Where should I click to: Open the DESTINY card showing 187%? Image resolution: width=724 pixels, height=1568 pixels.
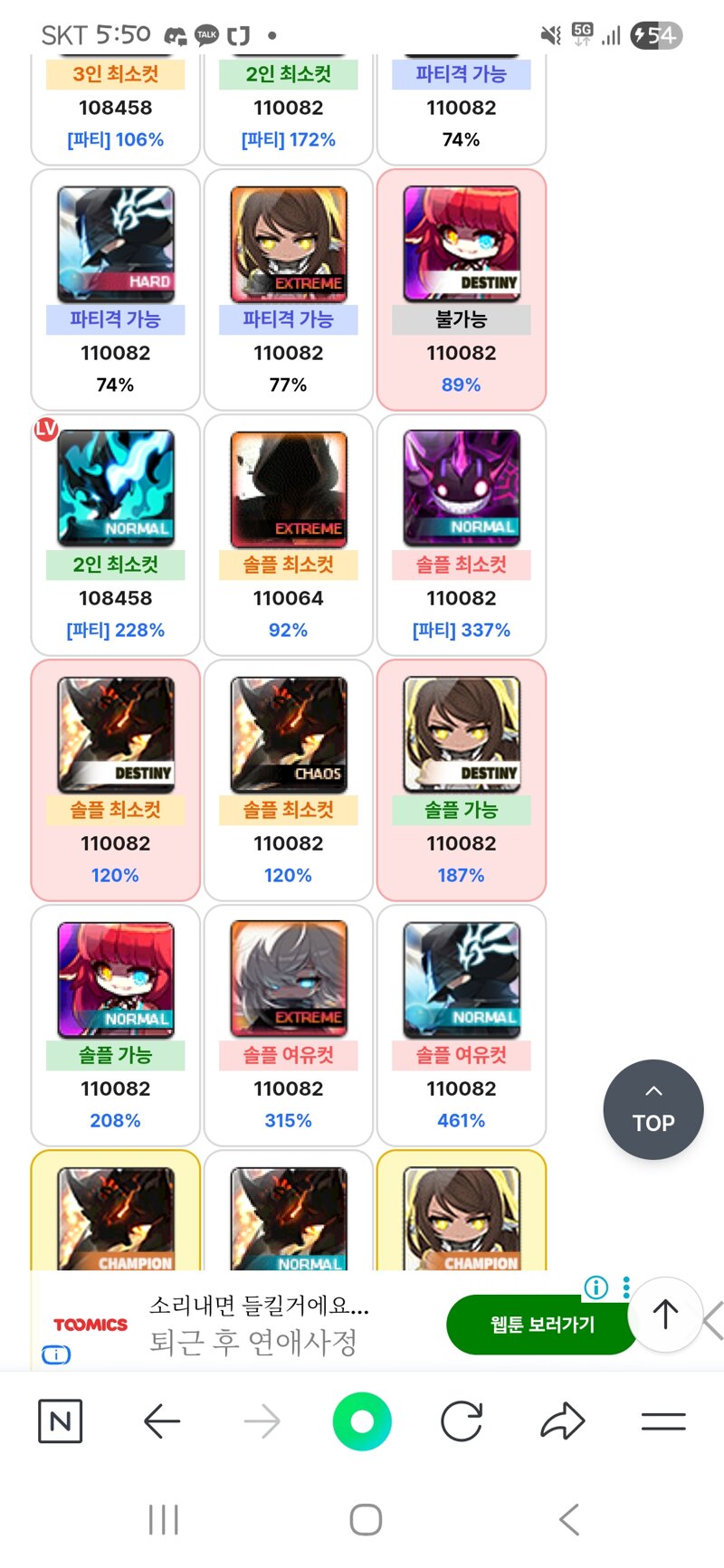tap(462, 780)
